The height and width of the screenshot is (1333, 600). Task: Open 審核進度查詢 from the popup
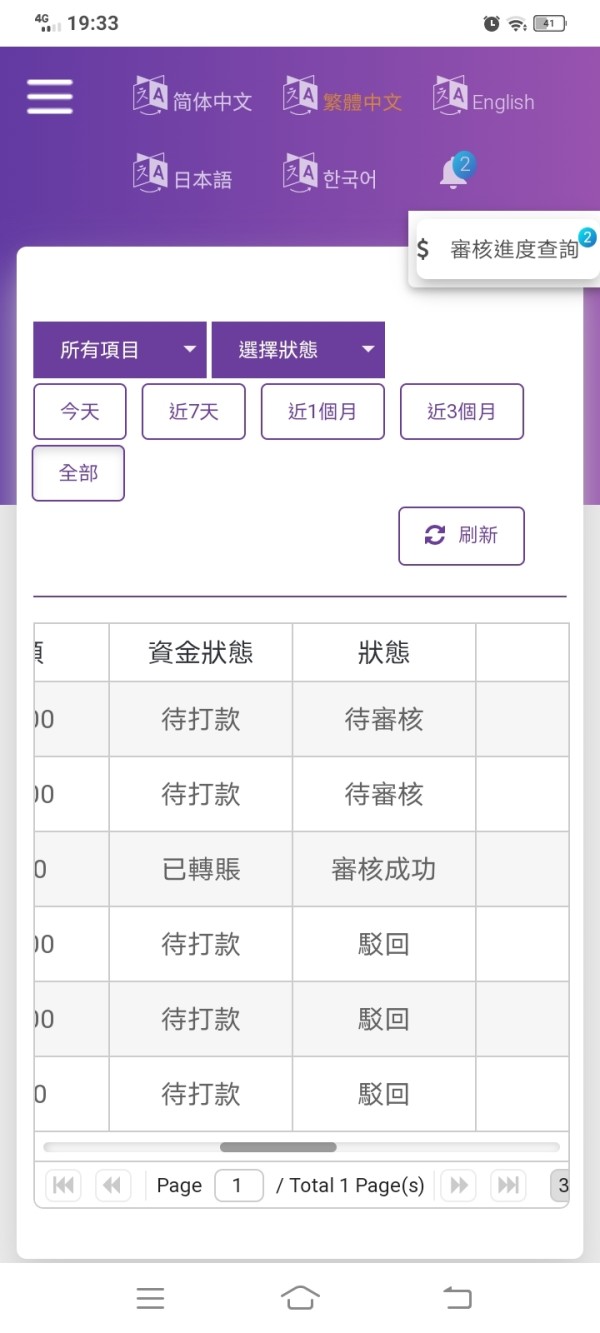(x=504, y=249)
